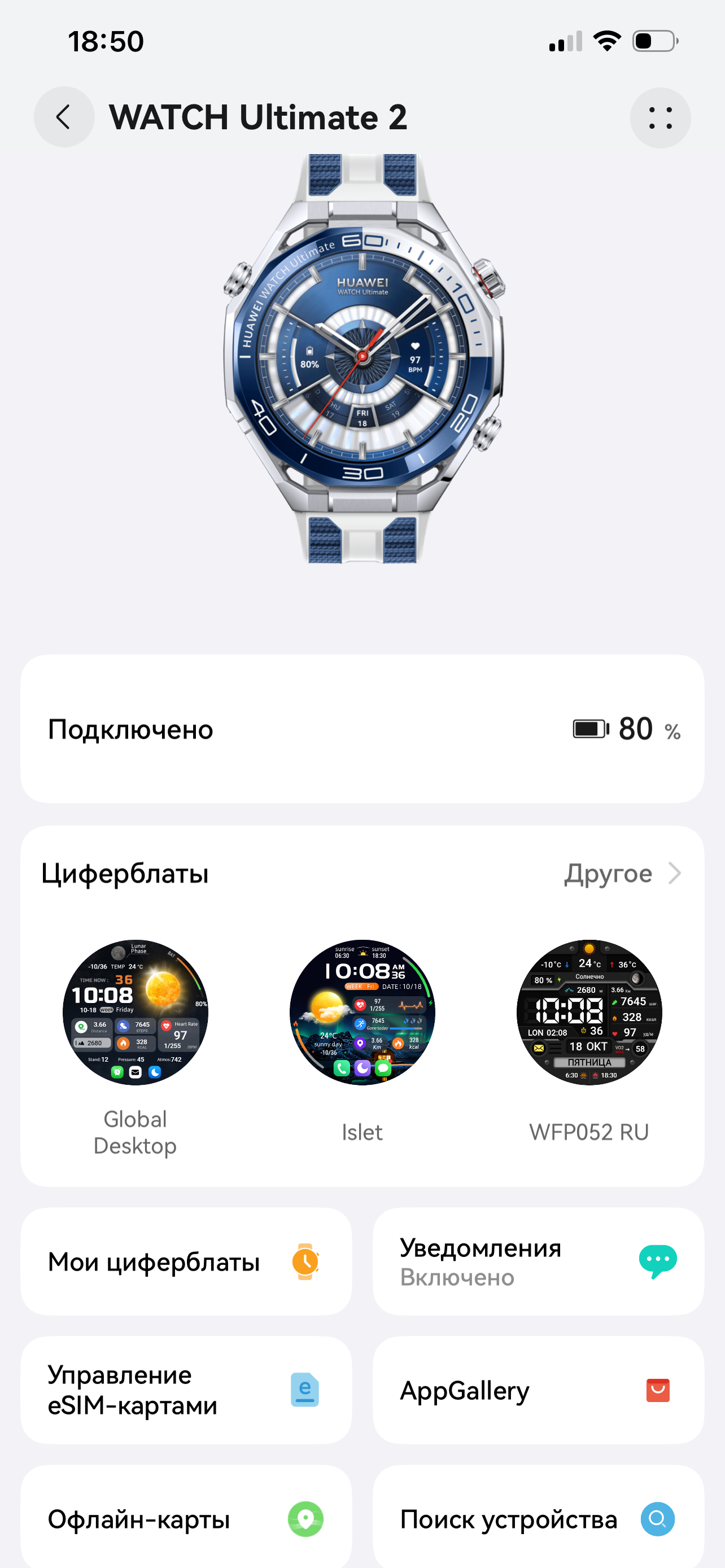Go back from WATCH Ultimate 2 screen

64,117
